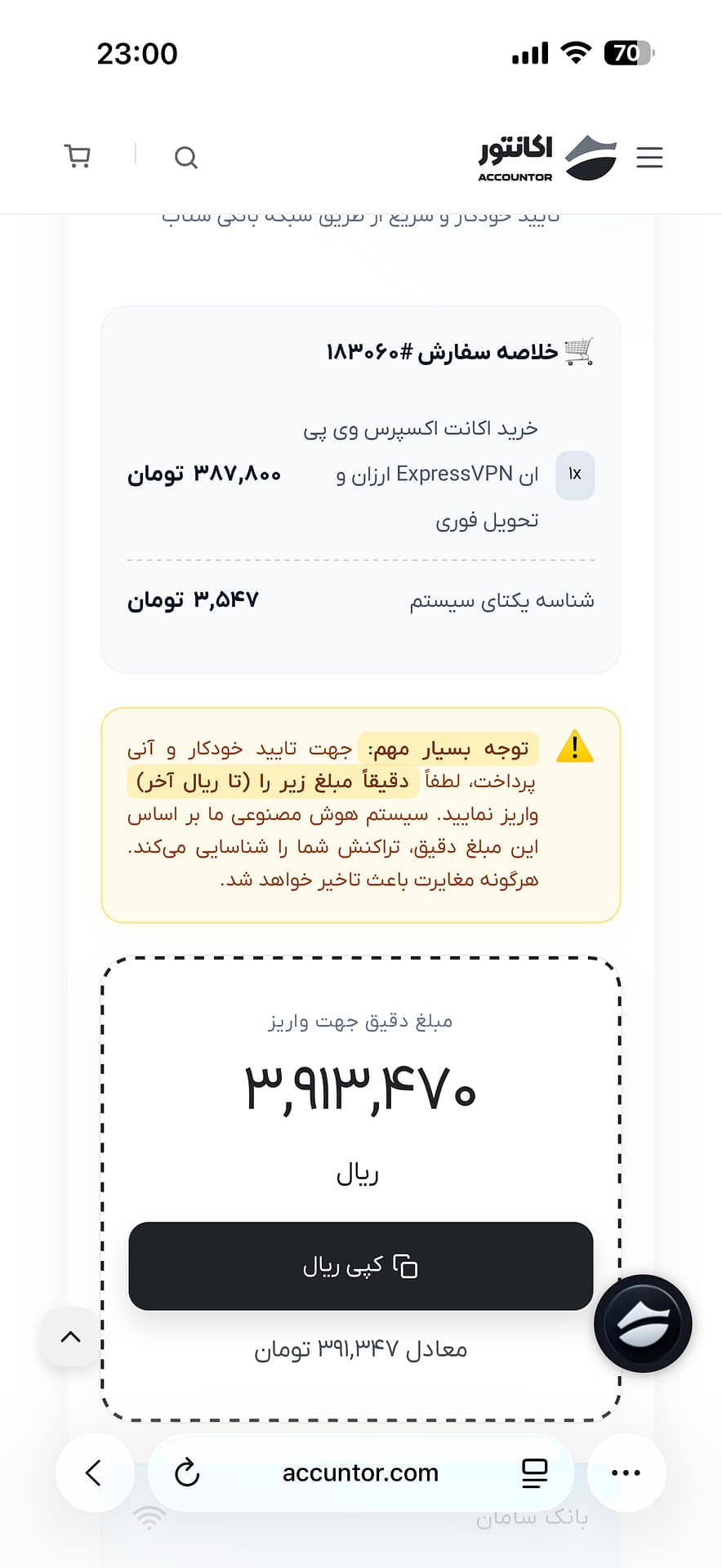Tap the accuntor.com address bar
This screenshot has width=722, height=1568.
[x=360, y=1473]
